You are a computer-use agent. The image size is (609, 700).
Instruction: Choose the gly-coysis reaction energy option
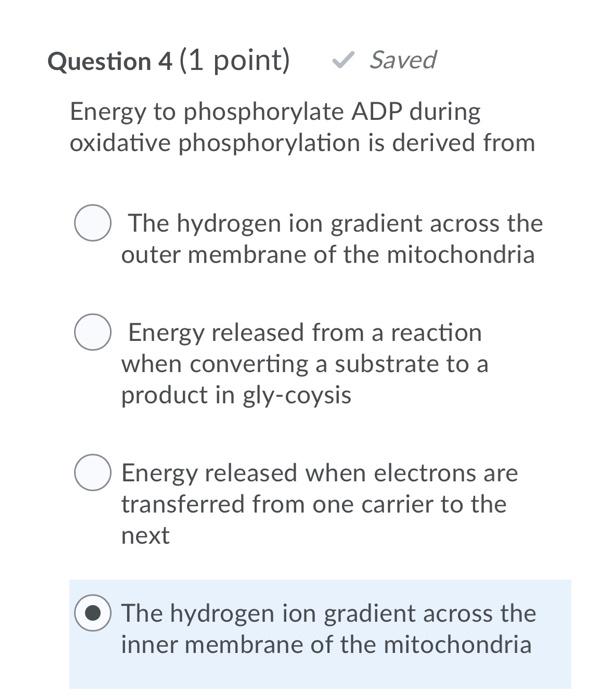(93, 332)
